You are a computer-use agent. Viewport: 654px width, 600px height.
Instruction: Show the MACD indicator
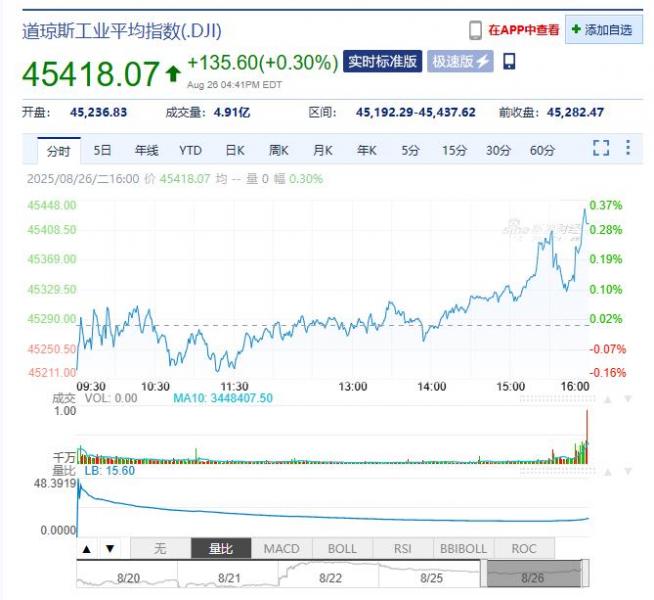(x=281, y=548)
